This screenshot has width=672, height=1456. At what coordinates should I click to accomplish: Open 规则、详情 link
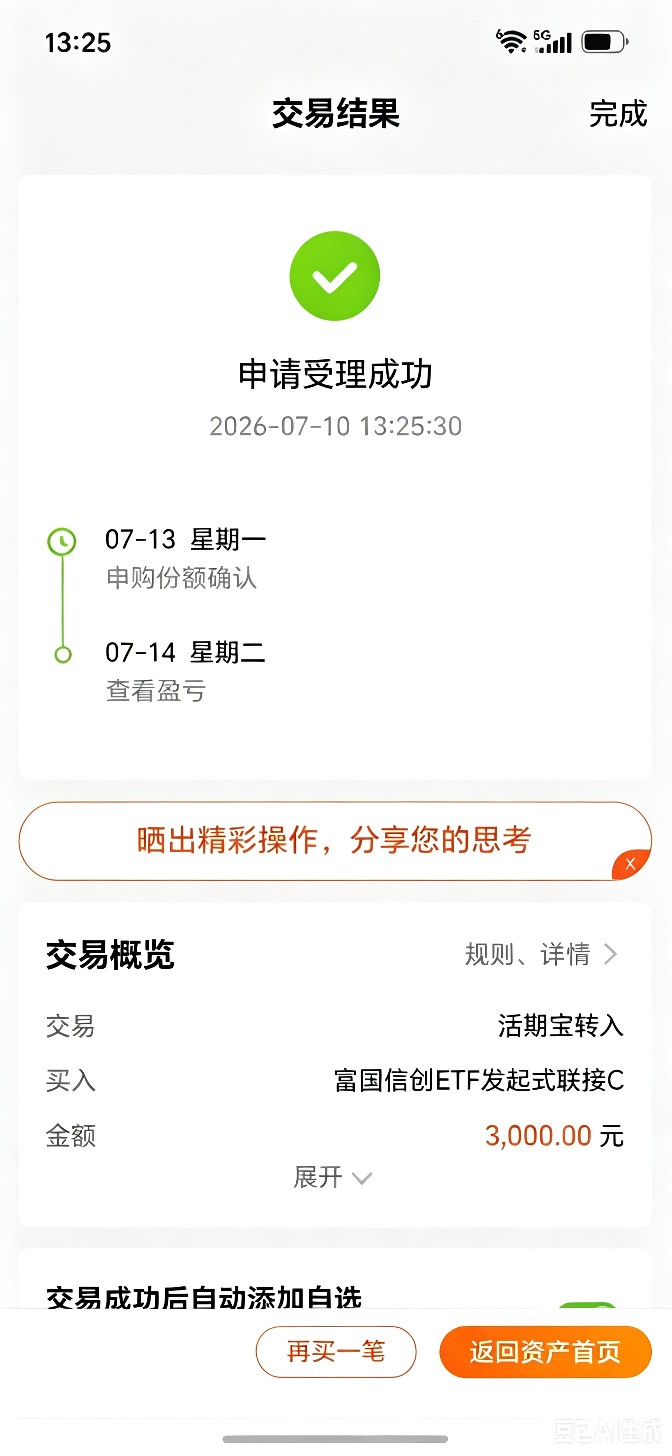point(541,955)
